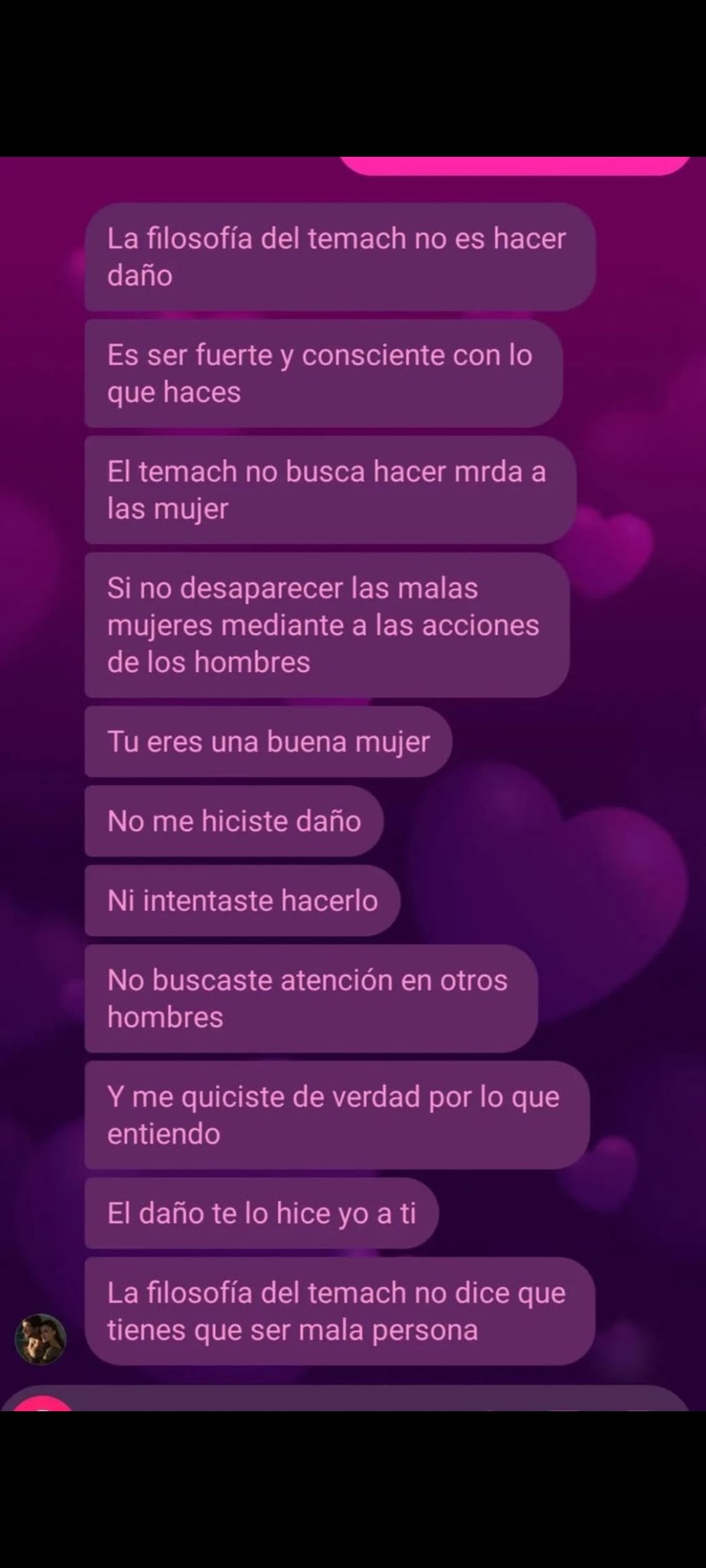Open the sender's profile picture avatar

(x=41, y=1339)
